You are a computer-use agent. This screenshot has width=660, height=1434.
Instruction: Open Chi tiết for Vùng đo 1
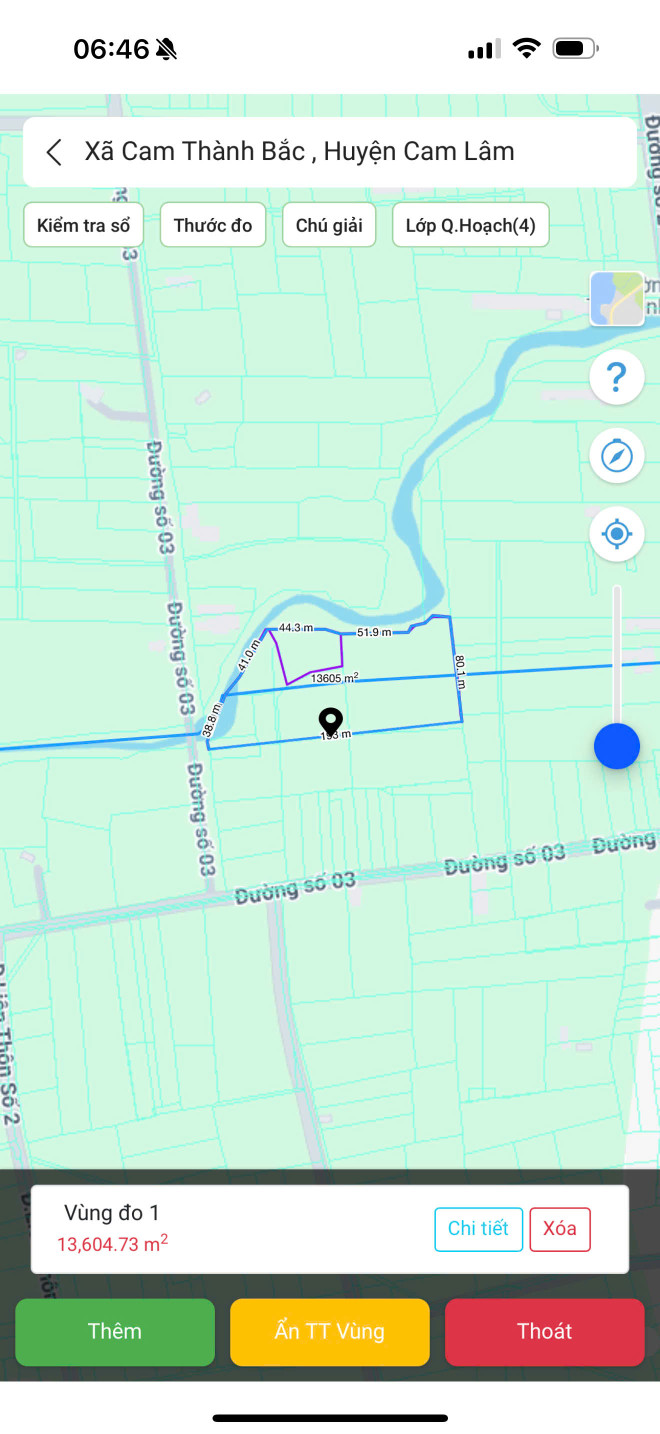click(x=478, y=1229)
